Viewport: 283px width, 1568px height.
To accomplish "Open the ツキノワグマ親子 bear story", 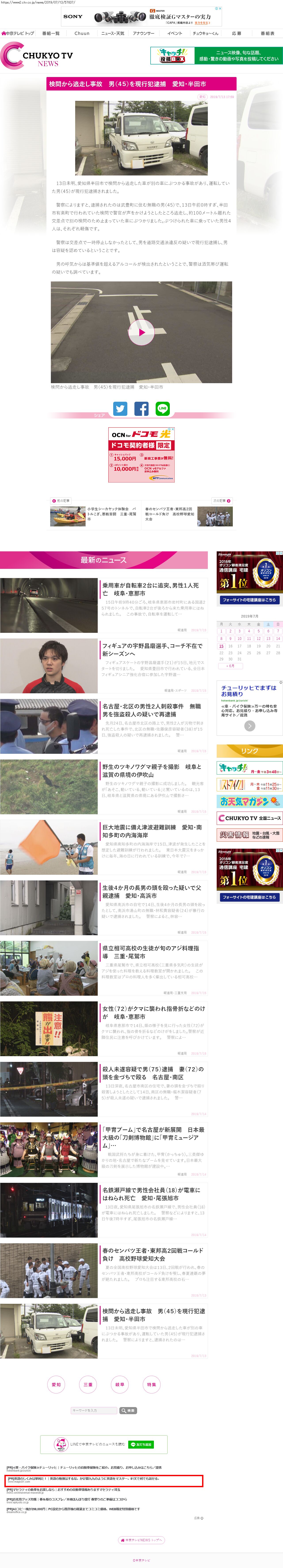I will pyautogui.click(x=153, y=770).
